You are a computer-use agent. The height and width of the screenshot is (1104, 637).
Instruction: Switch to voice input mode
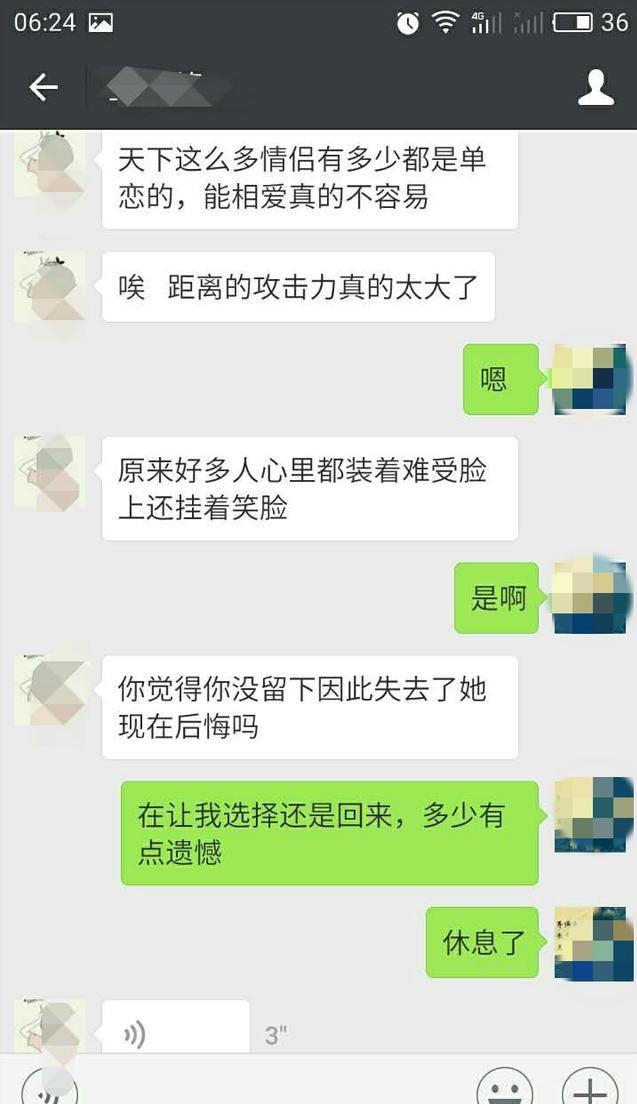pyautogui.click(x=50, y=1088)
